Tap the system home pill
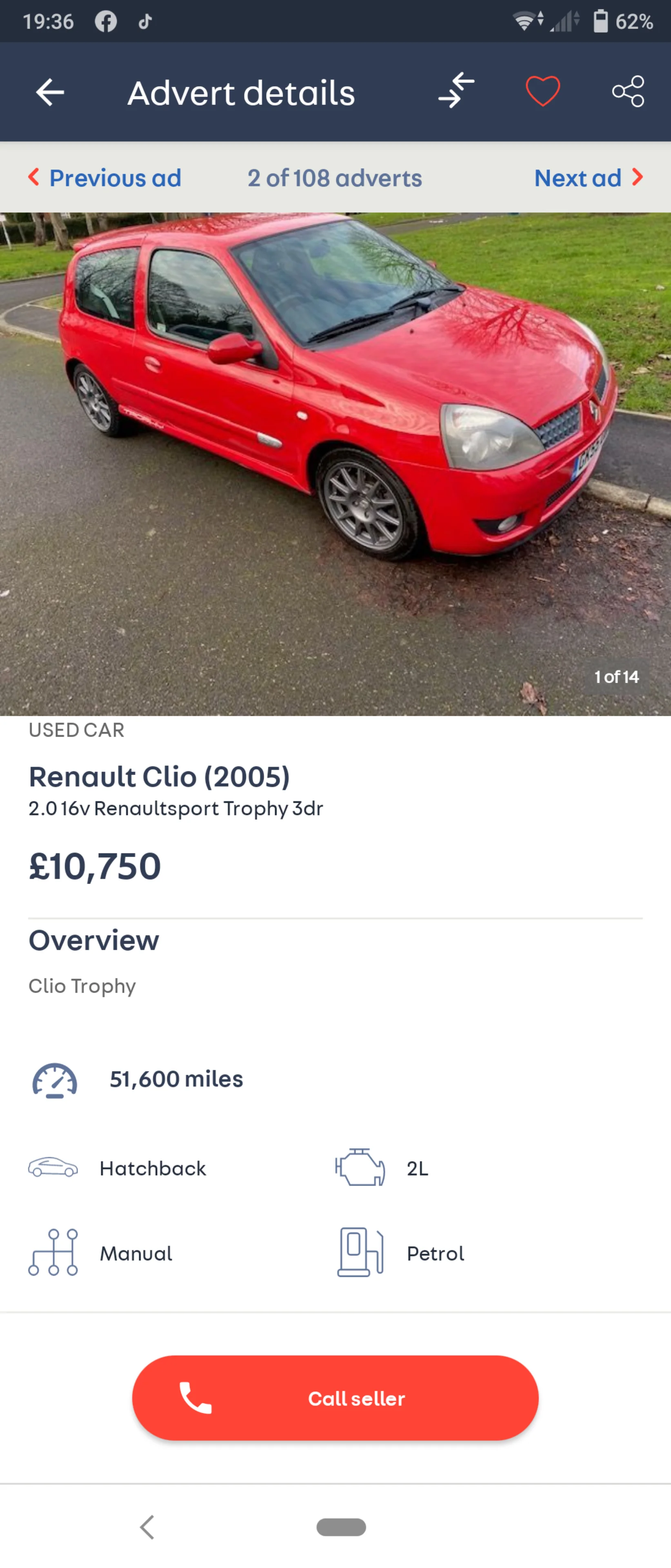This screenshot has width=671, height=1568. [x=341, y=1527]
